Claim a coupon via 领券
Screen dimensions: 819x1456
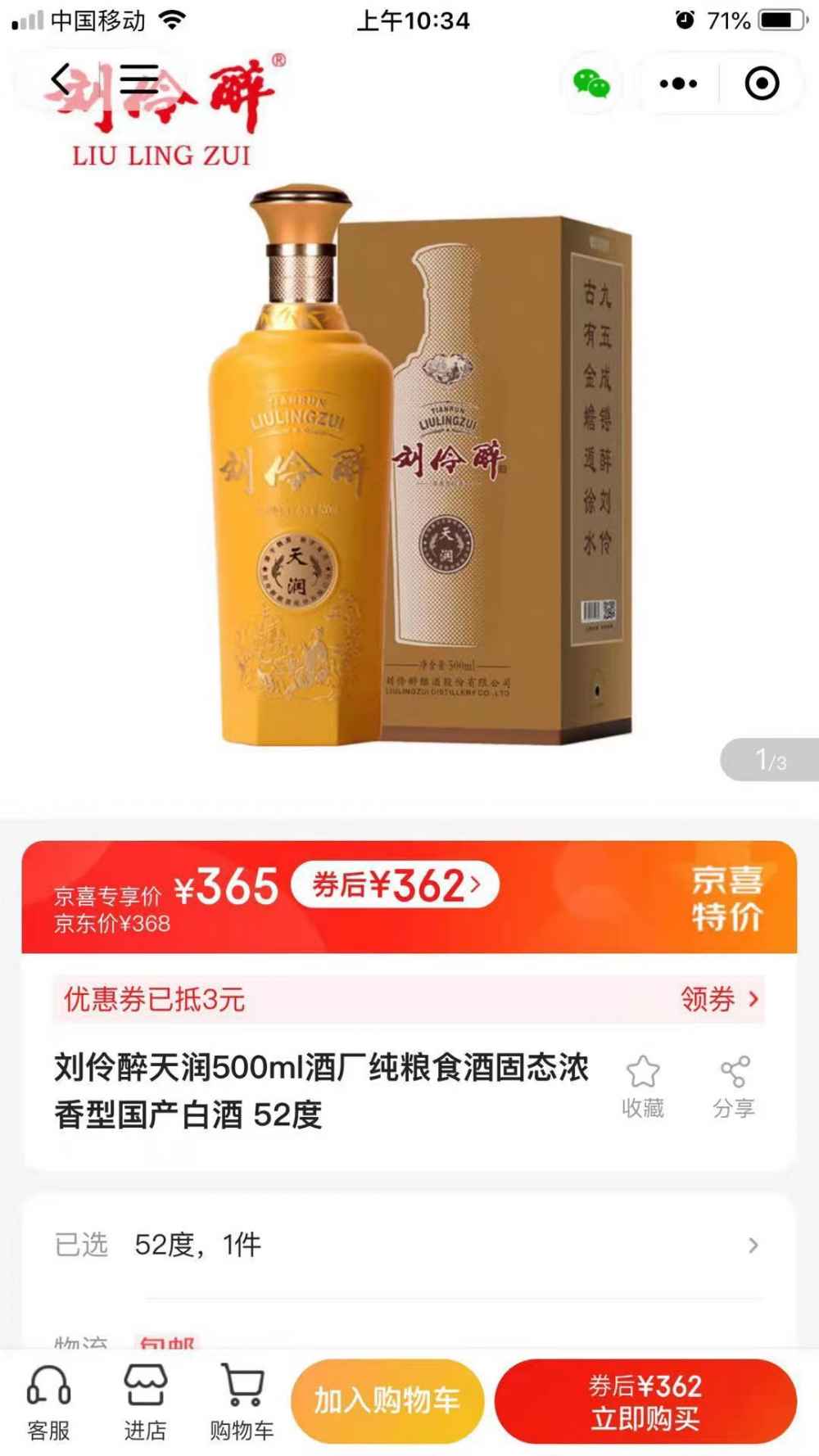(x=719, y=999)
